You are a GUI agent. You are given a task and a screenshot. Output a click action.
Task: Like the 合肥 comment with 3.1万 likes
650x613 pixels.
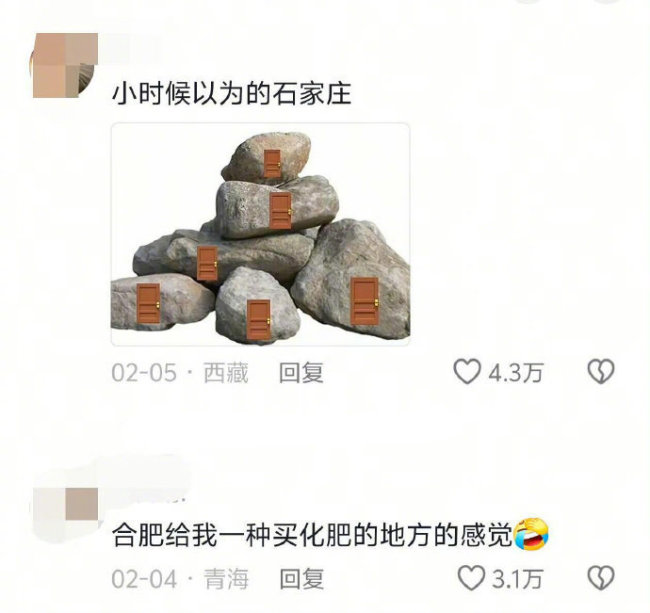470,578
